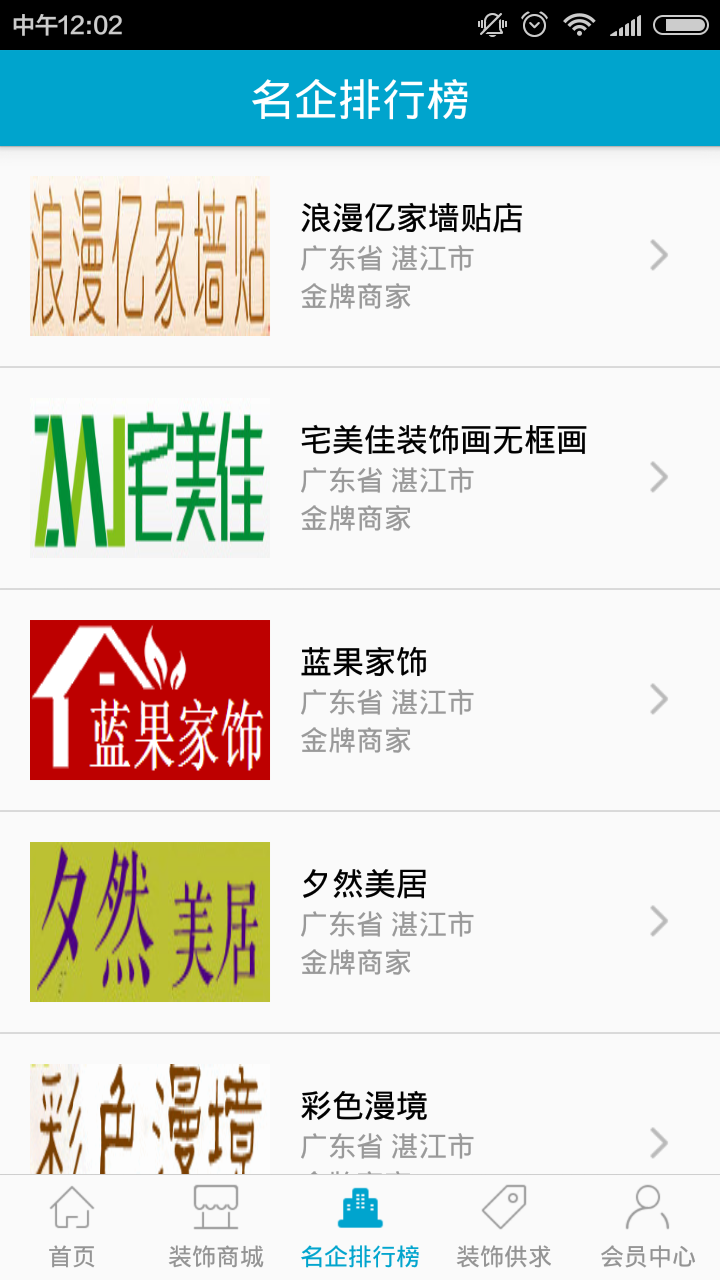Viewport: 720px width, 1280px height.
Task: Open the 会员中心 member tab
Action: pyautogui.click(x=648, y=1227)
